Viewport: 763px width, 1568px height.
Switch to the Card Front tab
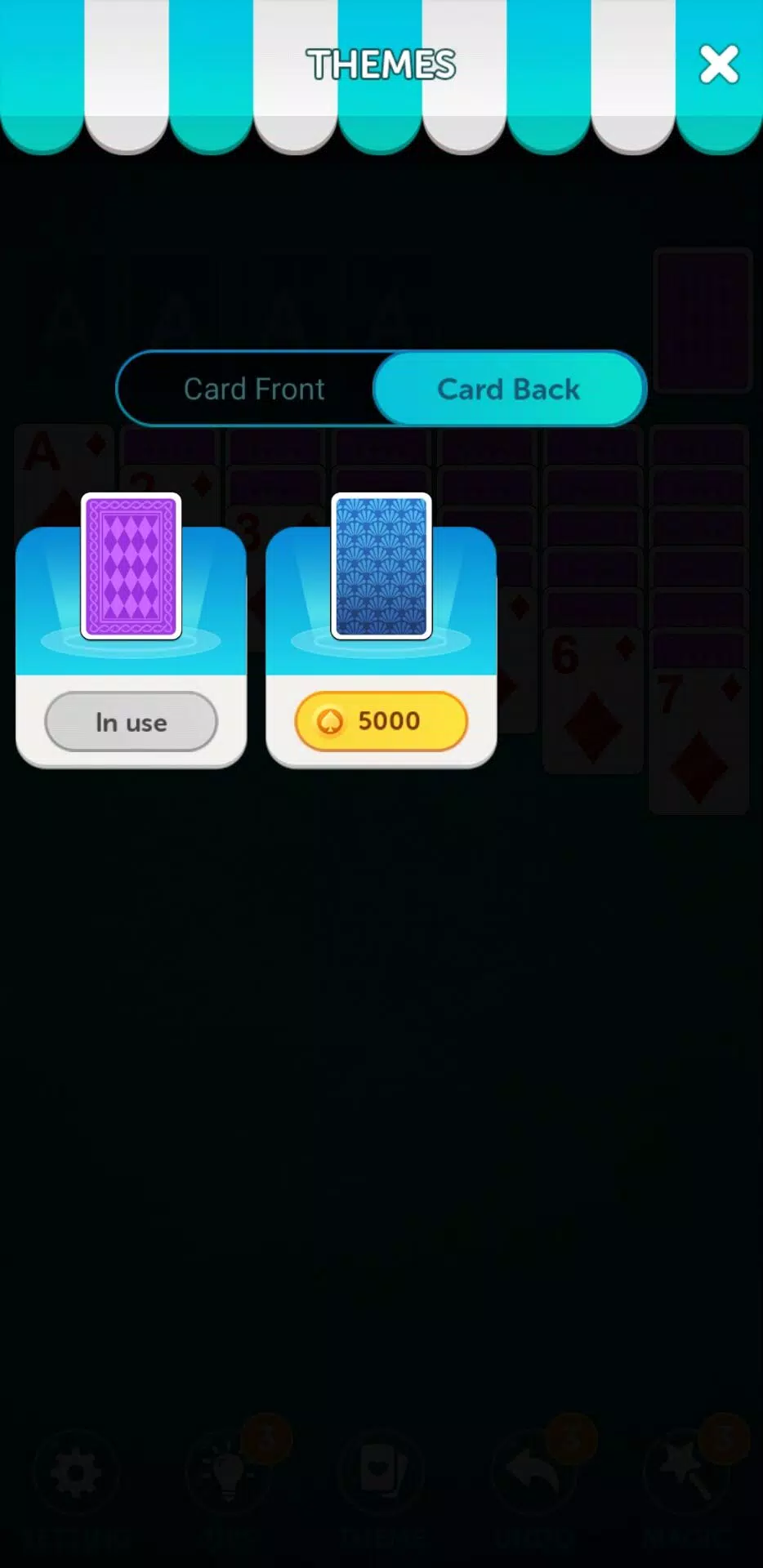[x=254, y=389]
